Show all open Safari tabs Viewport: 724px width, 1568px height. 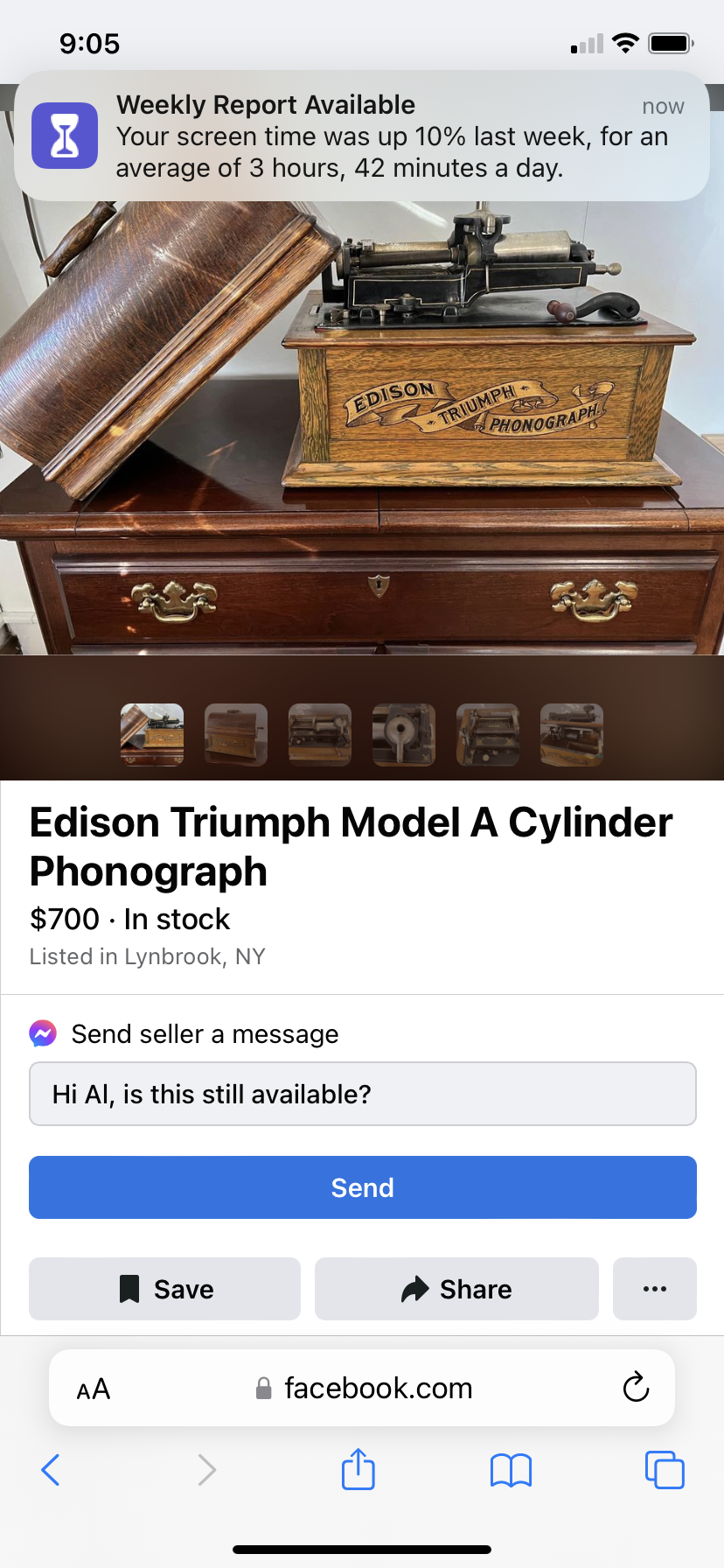click(665, 1470)
